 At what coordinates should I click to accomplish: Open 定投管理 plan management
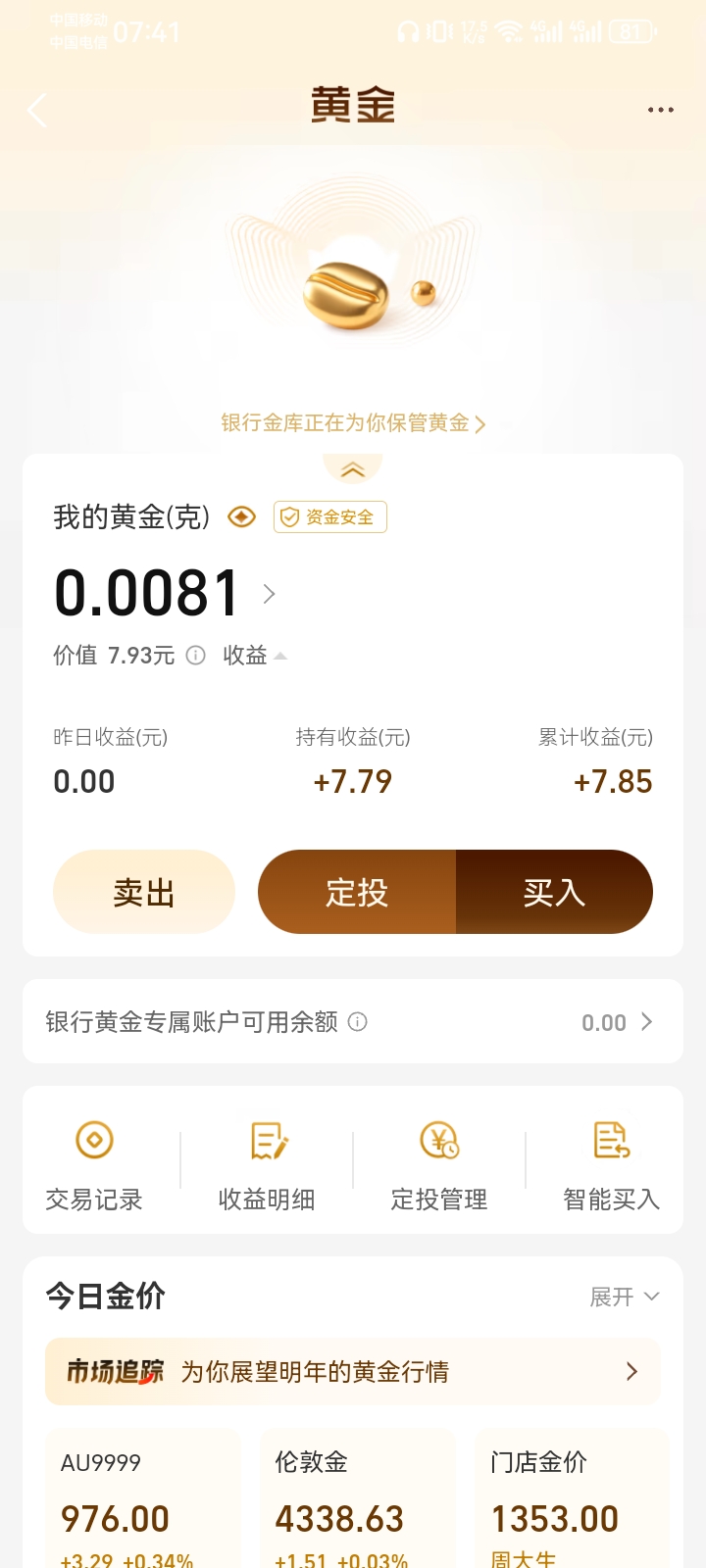pyautogui.click(x=439, y=1163)
